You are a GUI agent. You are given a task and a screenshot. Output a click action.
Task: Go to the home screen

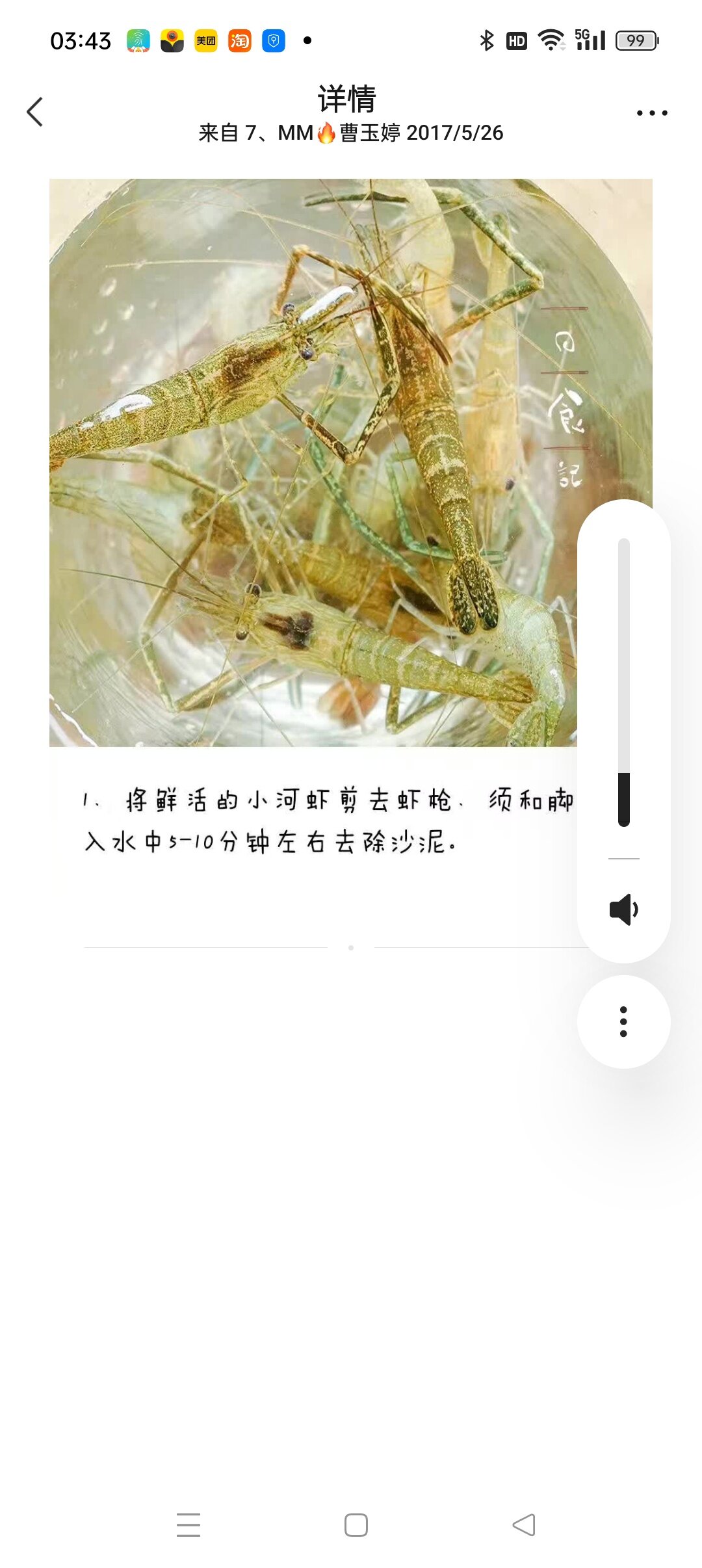(356, 1524)
